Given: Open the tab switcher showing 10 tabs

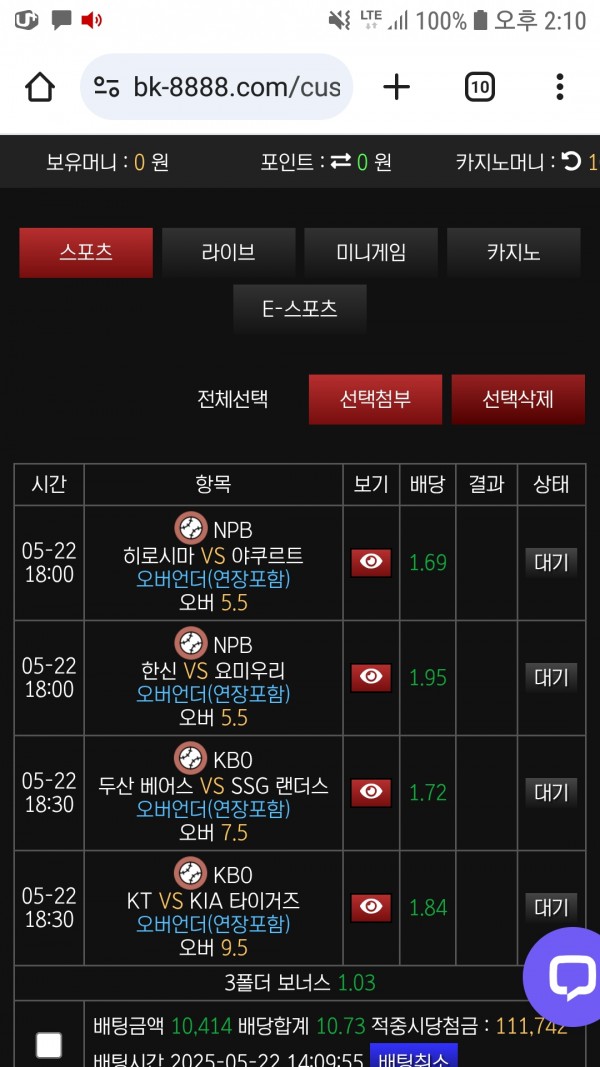Looking at the screenshot, I should click(x=480, y=87).
